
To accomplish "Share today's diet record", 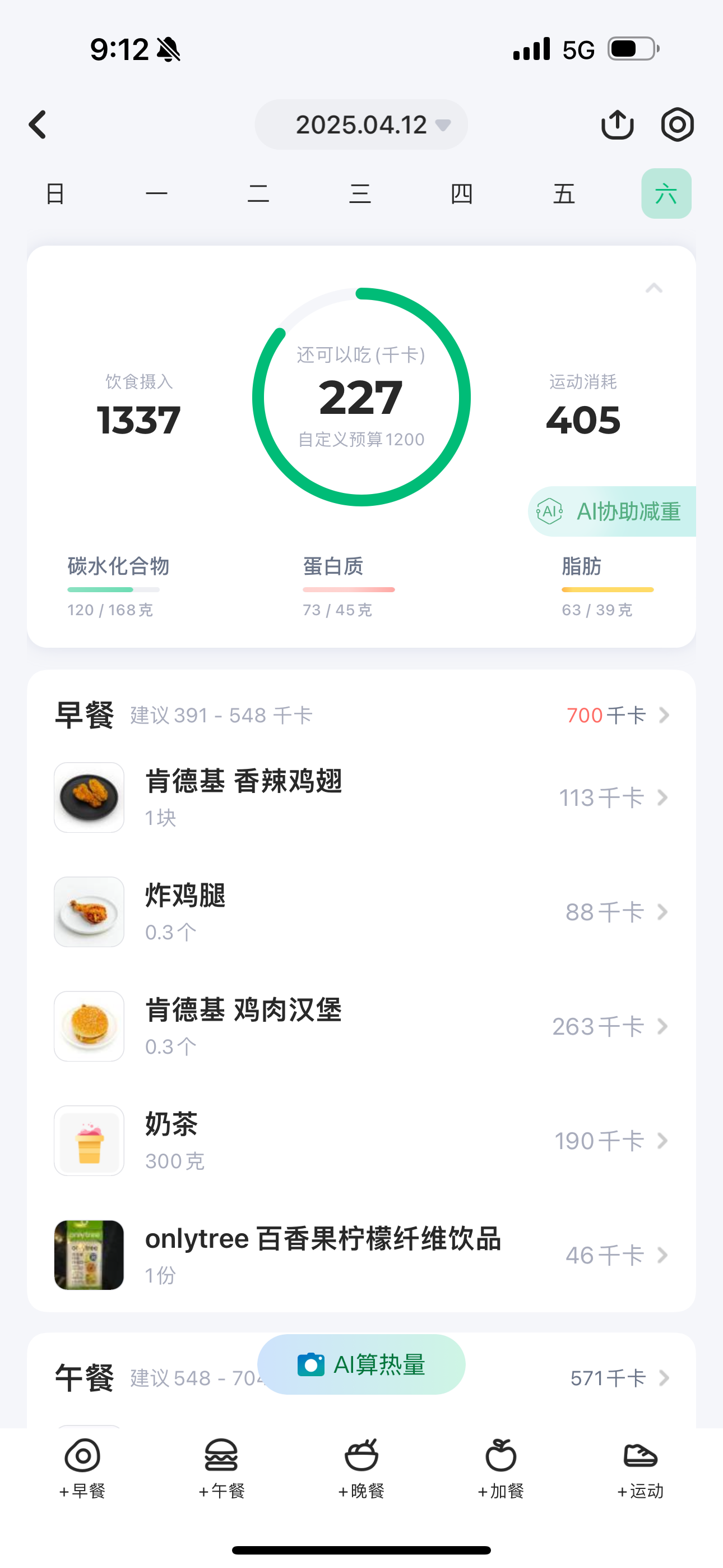I will (617, 125).
